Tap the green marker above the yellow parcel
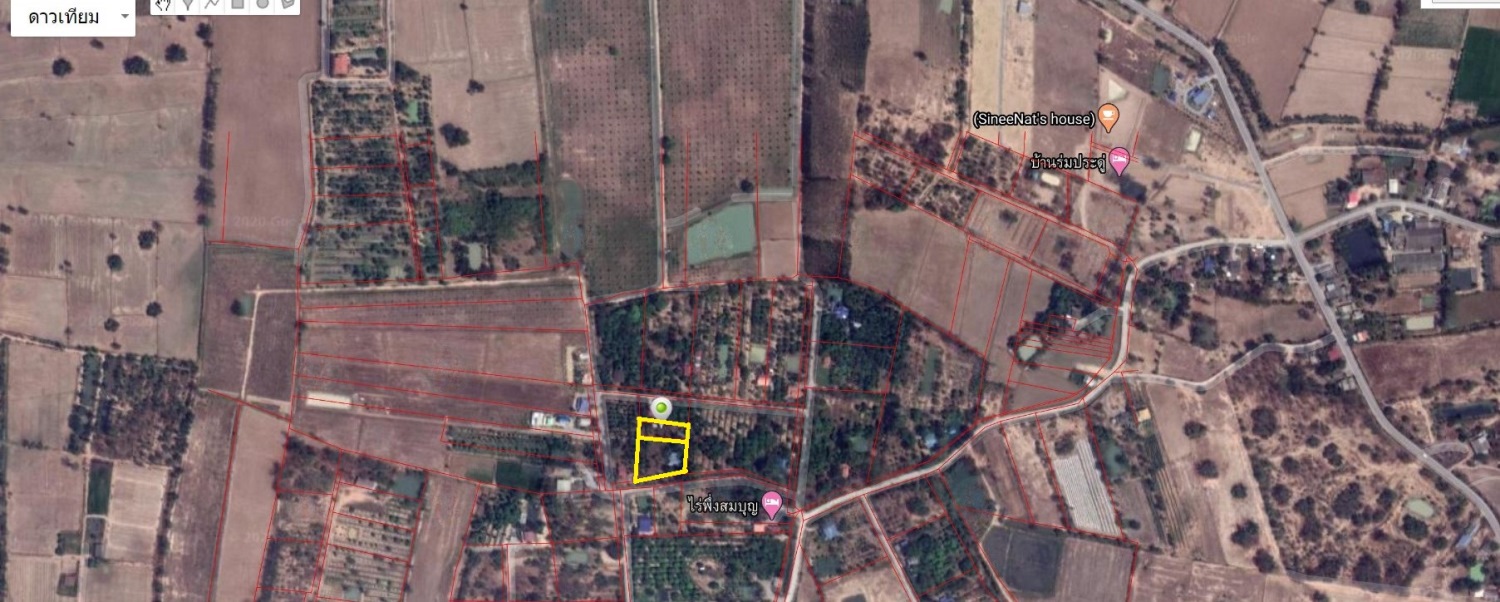Viewport: 1500px width, 602px height. (x=661, y=406)
